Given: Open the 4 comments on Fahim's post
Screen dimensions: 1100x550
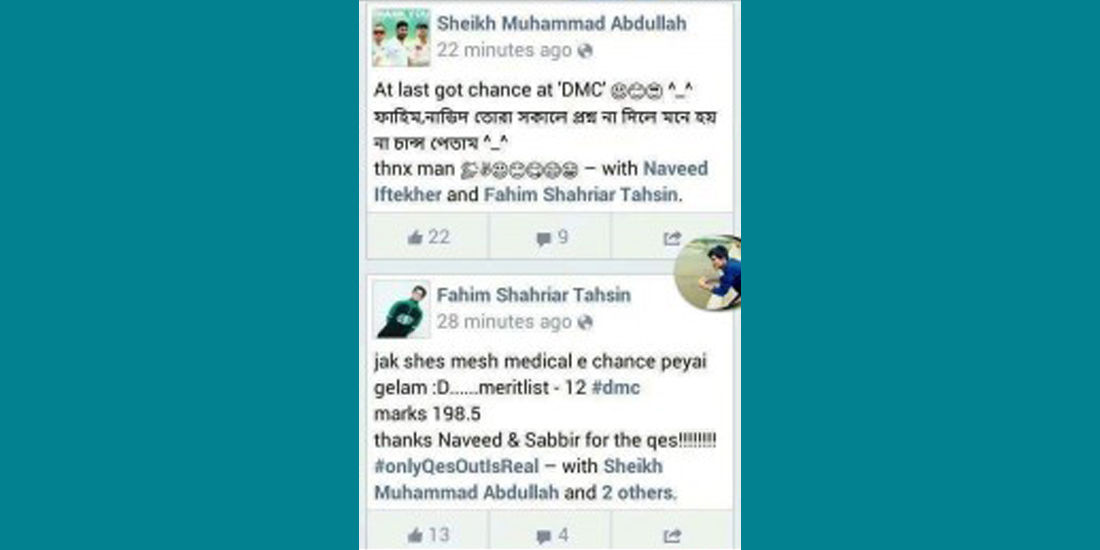Looking at the screenshot, I should coord(551,535).
